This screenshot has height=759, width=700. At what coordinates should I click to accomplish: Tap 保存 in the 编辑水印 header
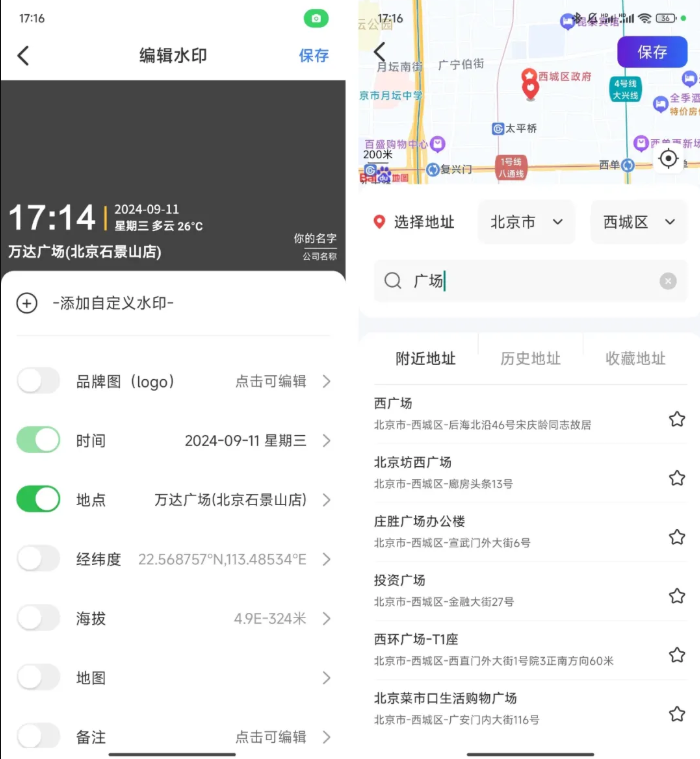click(314, 56)
